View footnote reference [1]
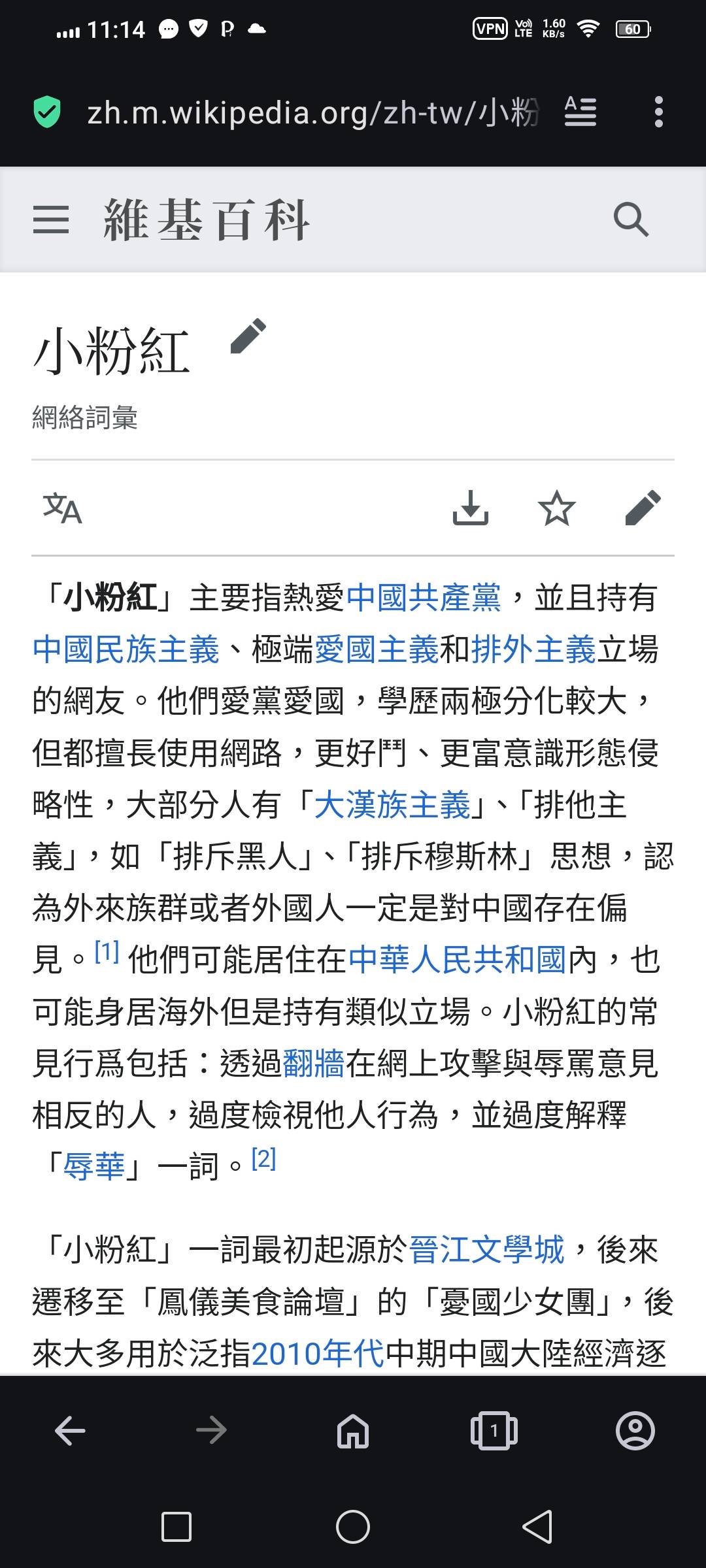 (107, 952)
